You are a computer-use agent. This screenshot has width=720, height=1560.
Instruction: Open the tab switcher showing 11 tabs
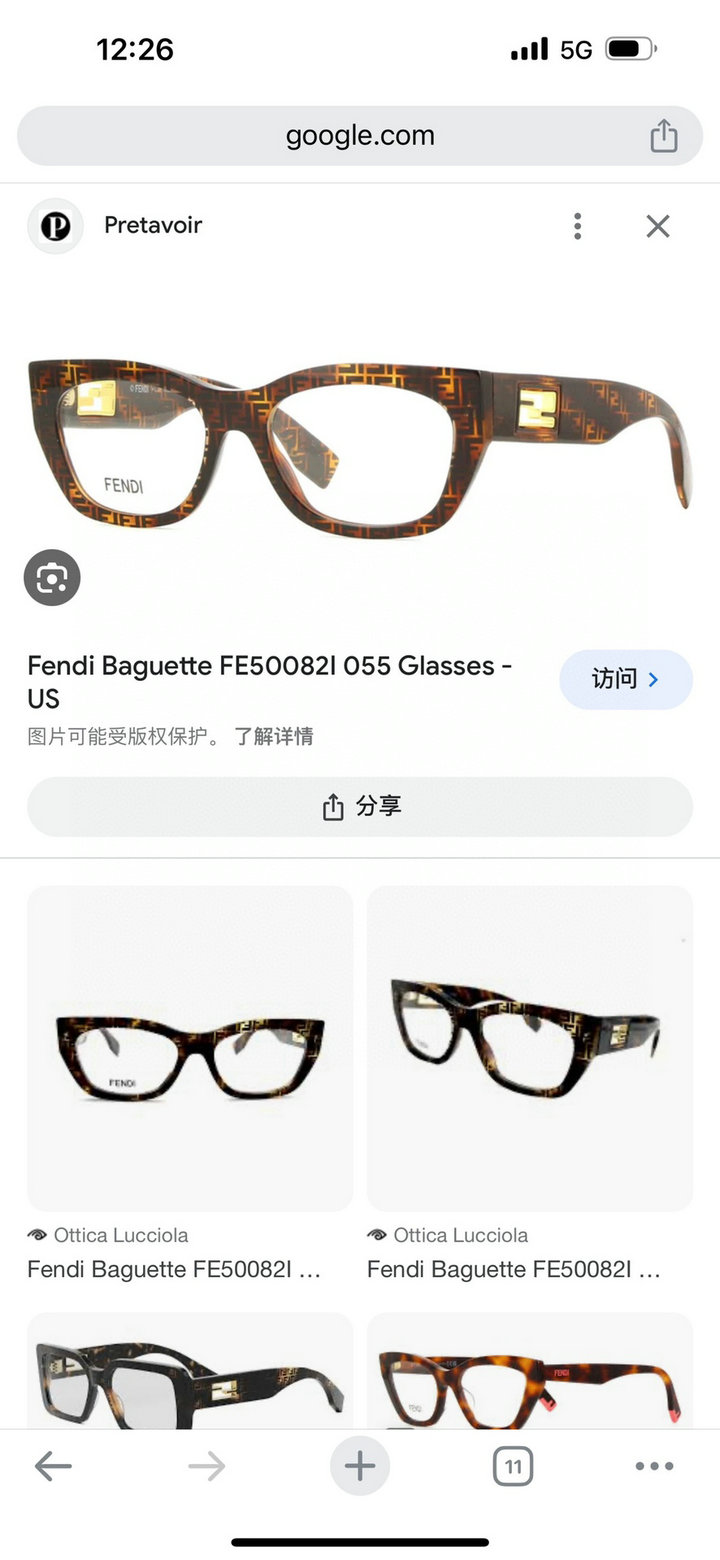[x=513, y=1467]
